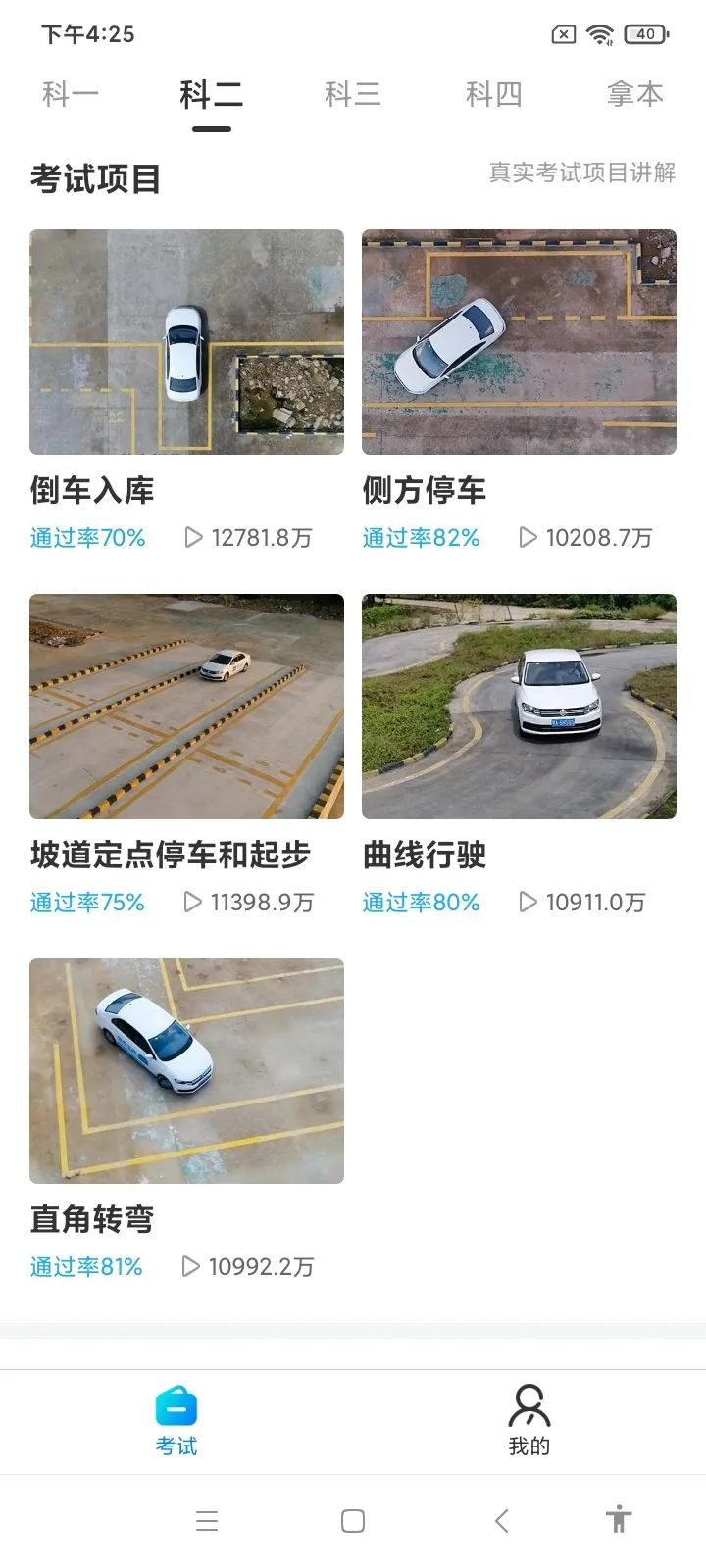
Task: Open the 曲线行驶 video card
Action: click(519, 707)
